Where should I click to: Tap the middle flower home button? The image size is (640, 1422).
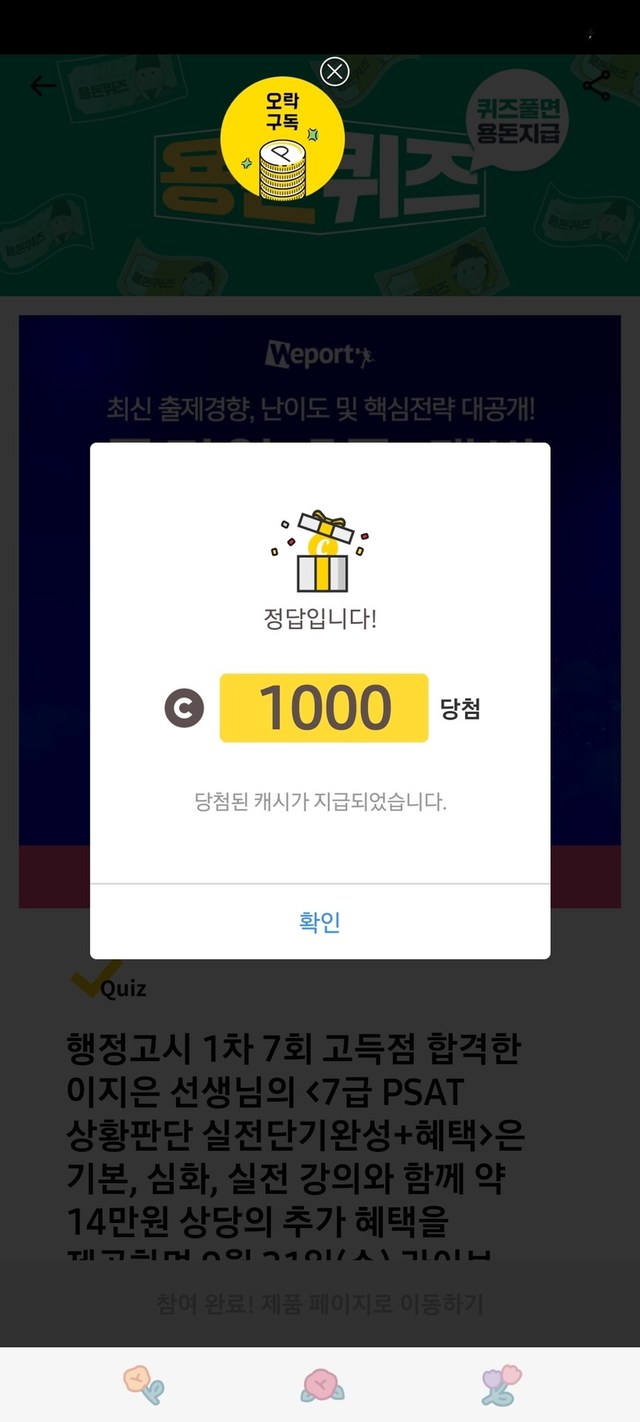322,1385
